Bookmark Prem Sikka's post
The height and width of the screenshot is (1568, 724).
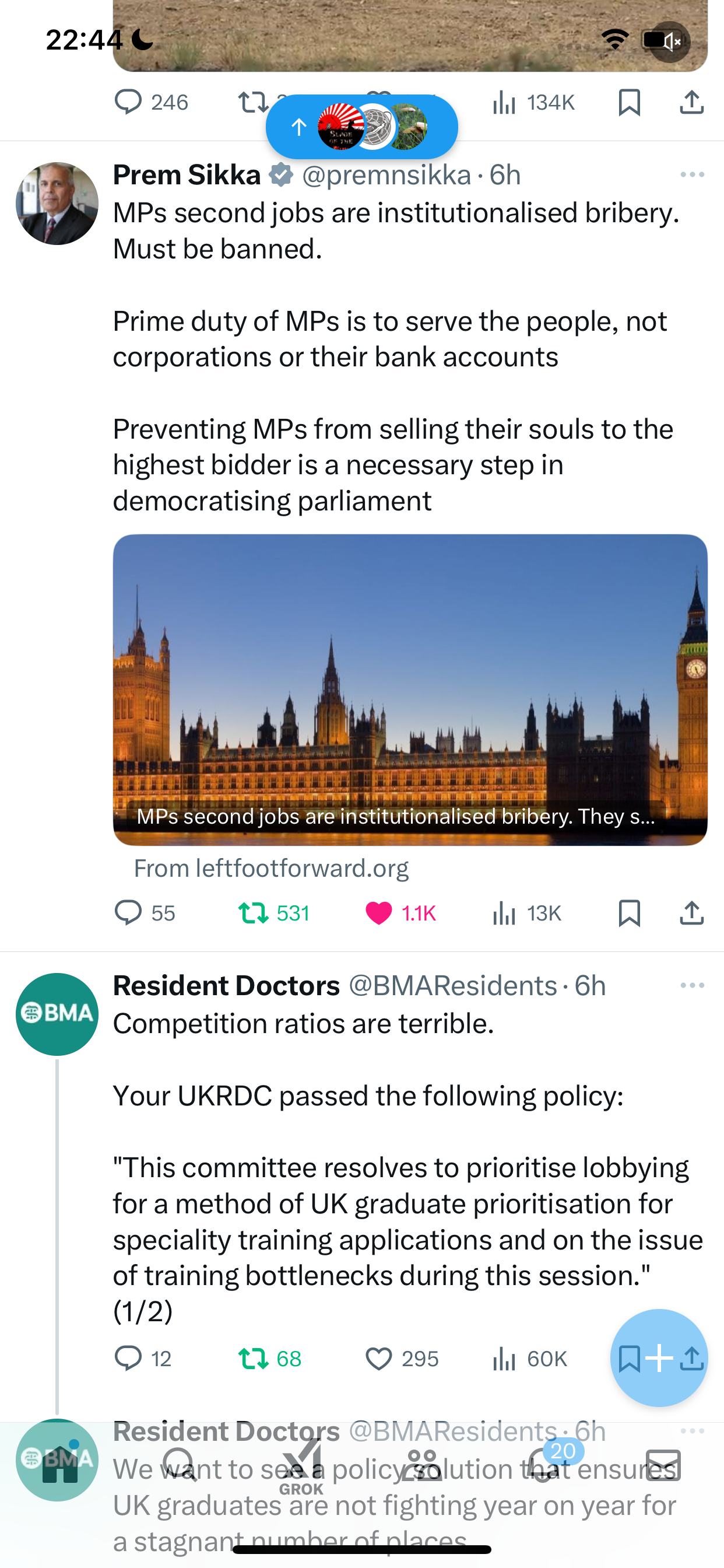629,912
